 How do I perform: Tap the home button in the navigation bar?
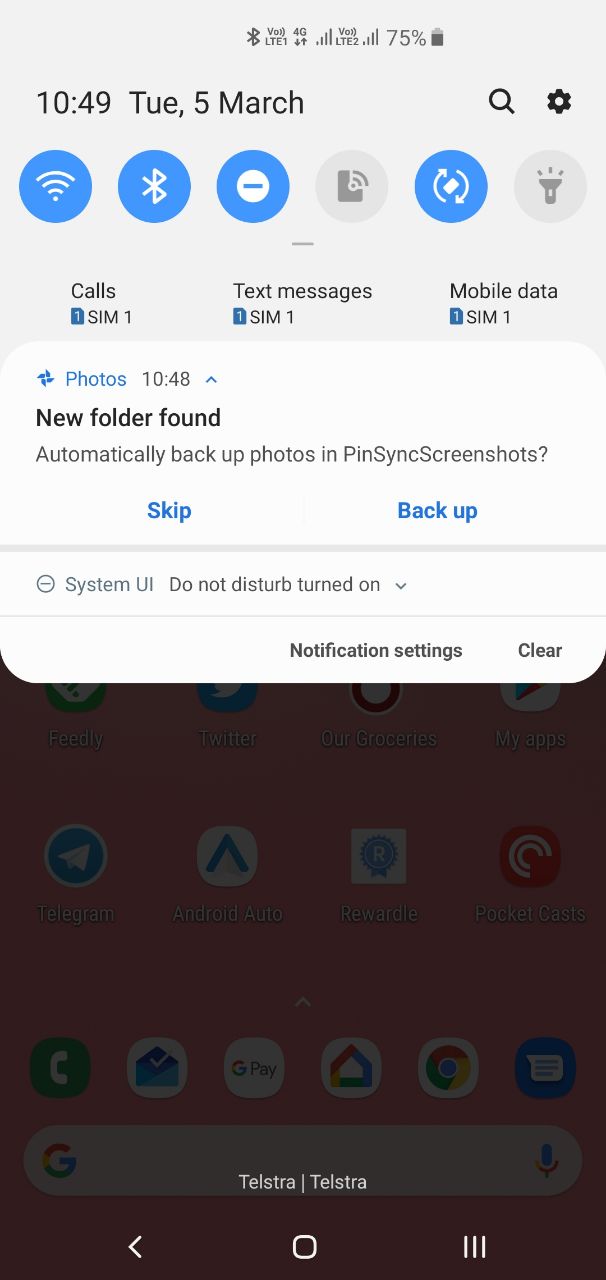304,1246
